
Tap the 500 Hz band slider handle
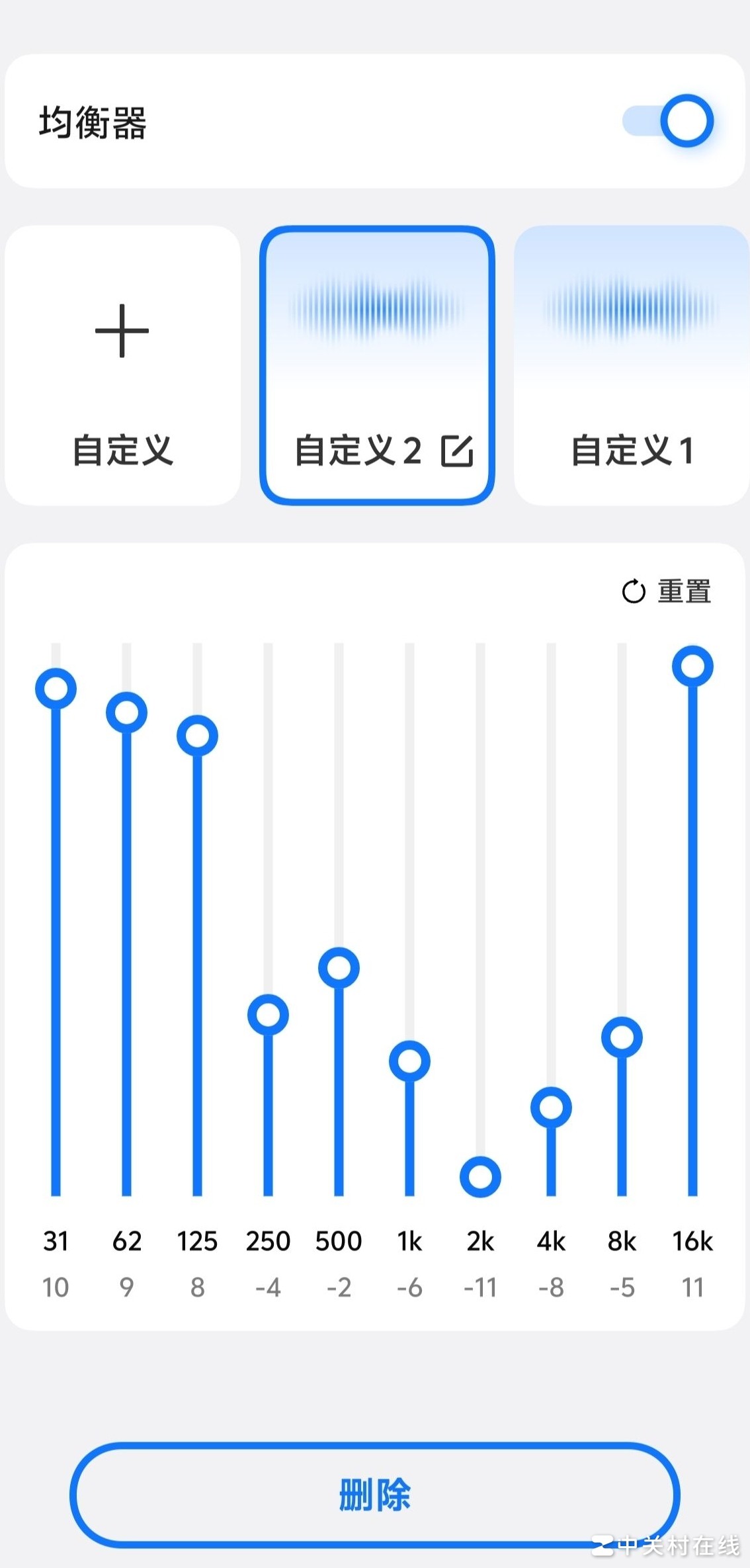339,968
